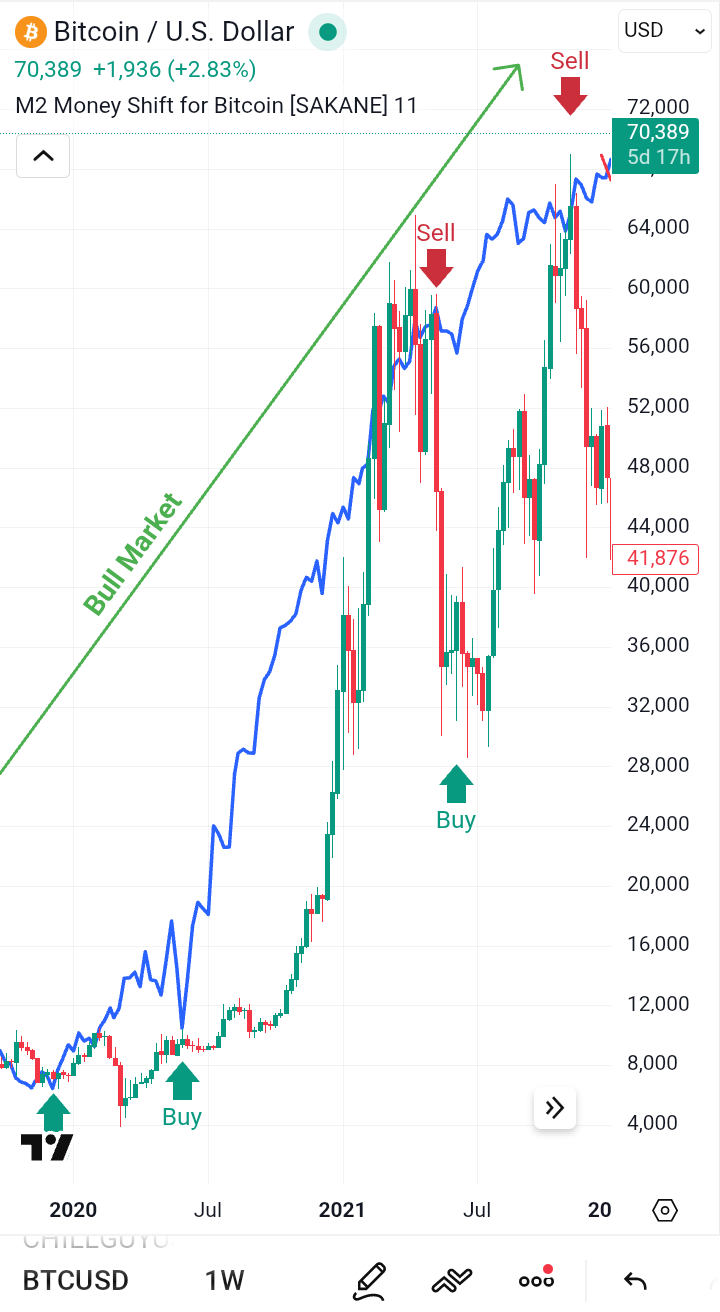The image size is (720, 1312).
Task: Change the BTCUSD symbol
Action: [76, 1280]
